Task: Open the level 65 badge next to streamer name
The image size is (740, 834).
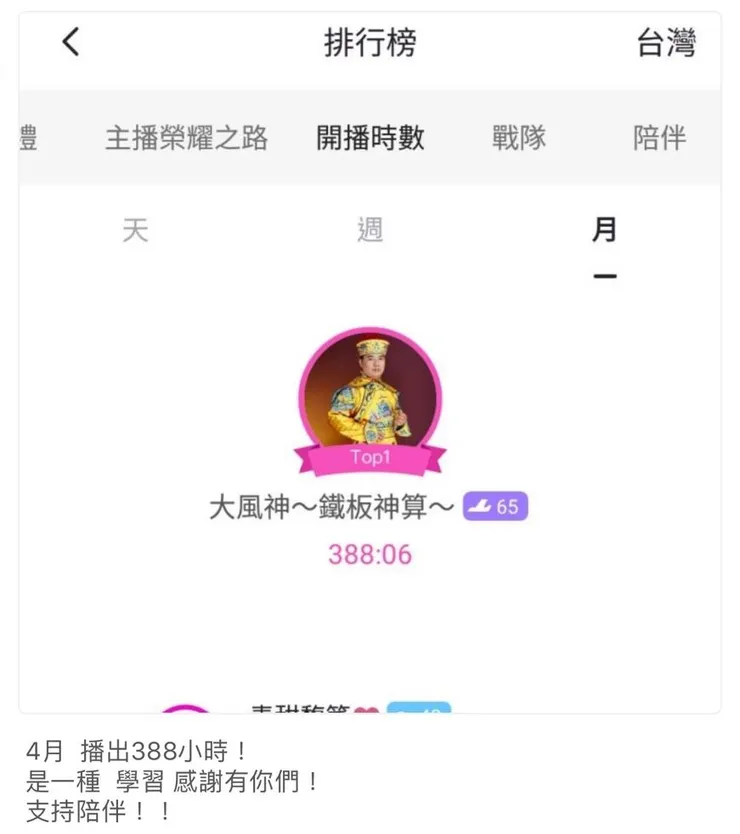Action: click(497, 508)
